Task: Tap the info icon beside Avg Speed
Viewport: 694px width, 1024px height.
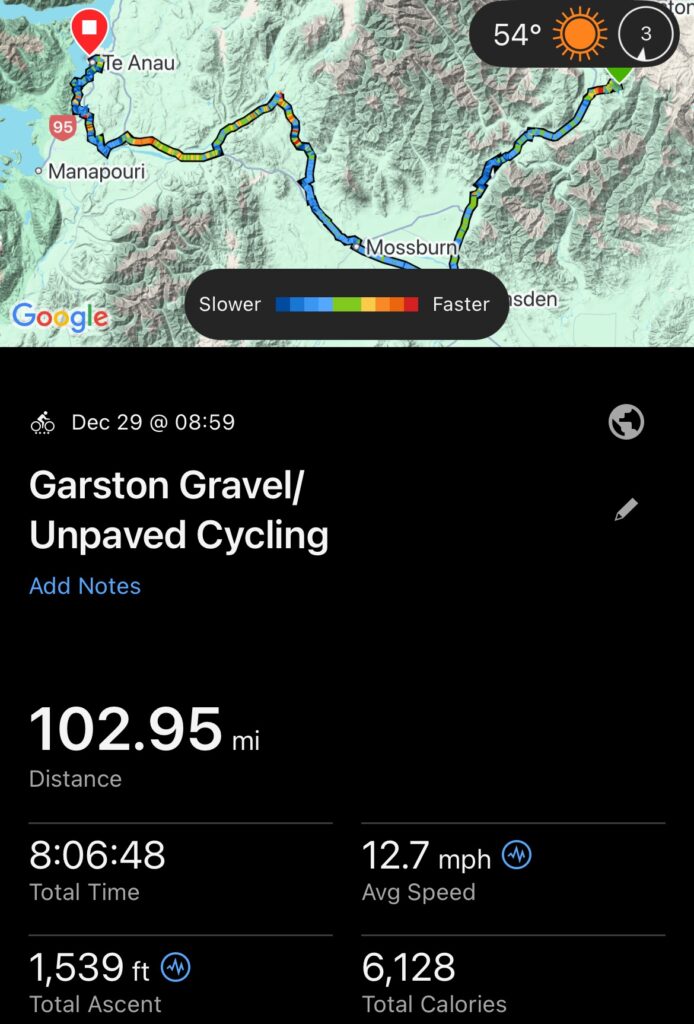Action: pyautogui.click(x=517, y=856)
